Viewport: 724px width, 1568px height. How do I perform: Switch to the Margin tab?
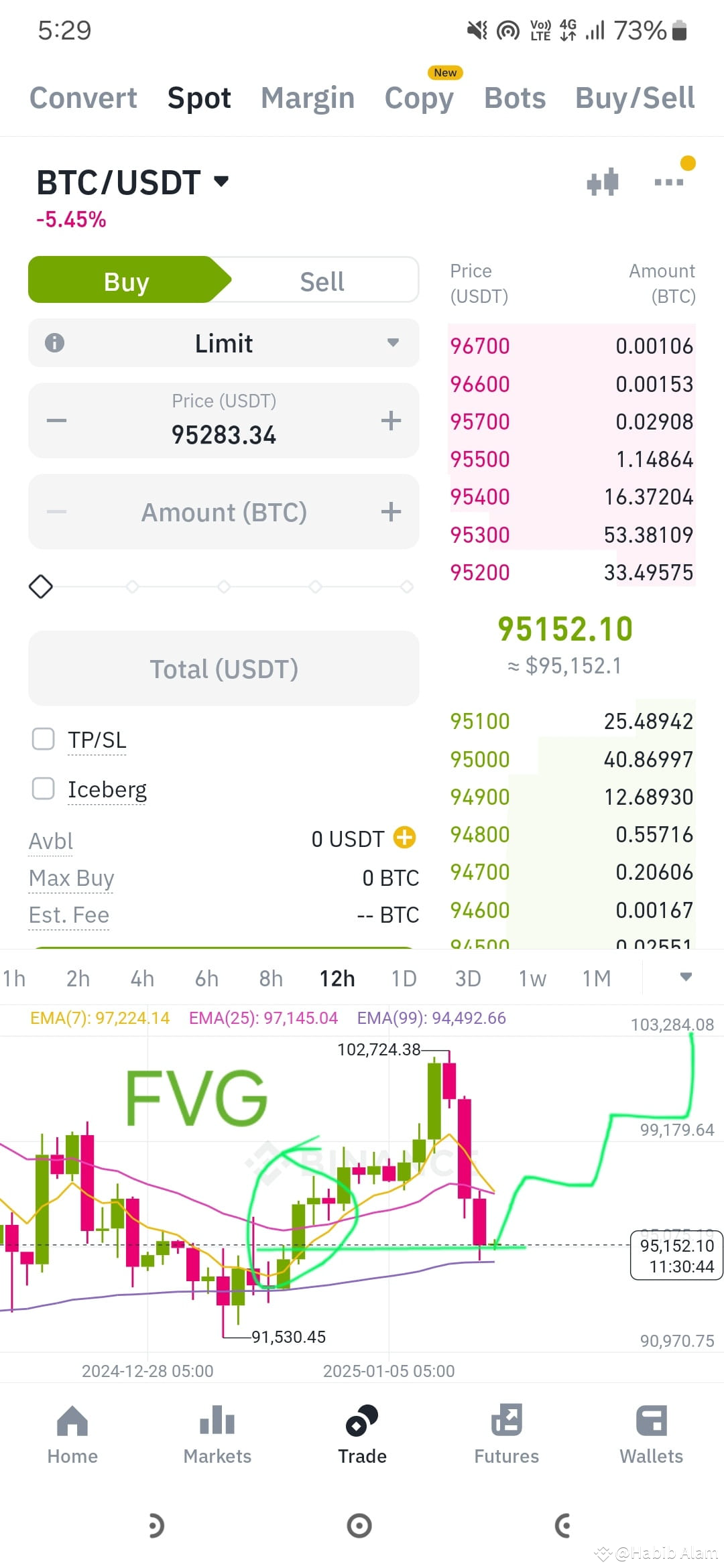pyautogui.click(x=307, y=97)
